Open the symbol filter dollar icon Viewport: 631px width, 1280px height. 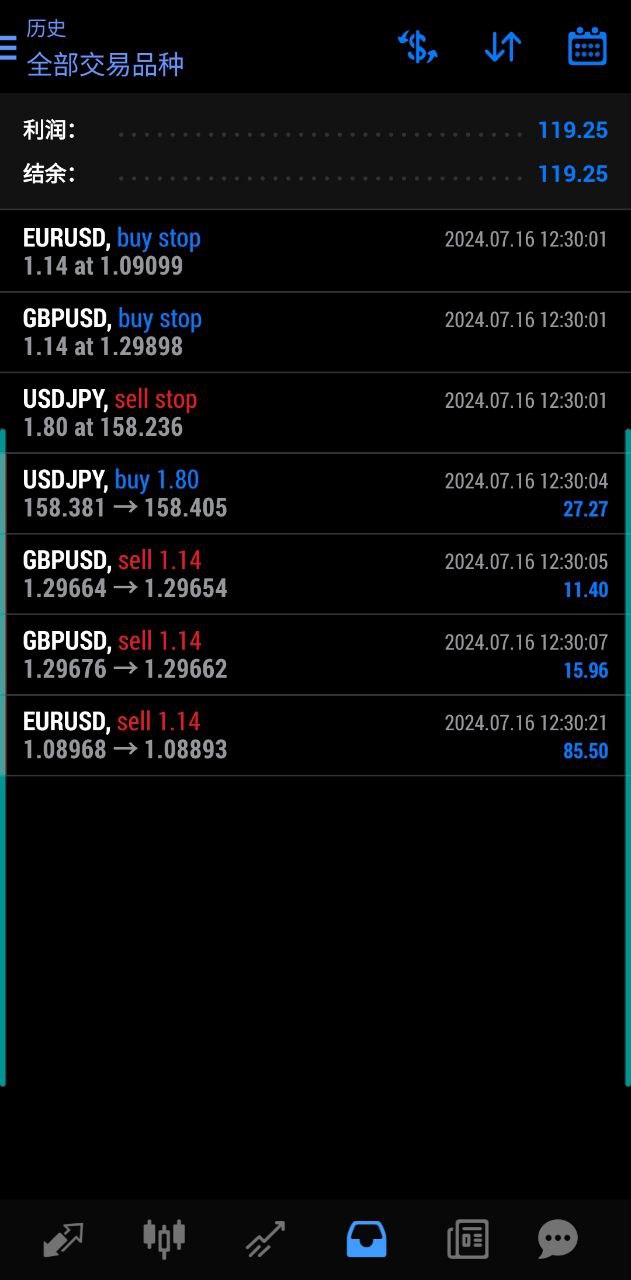pos(417,47)
